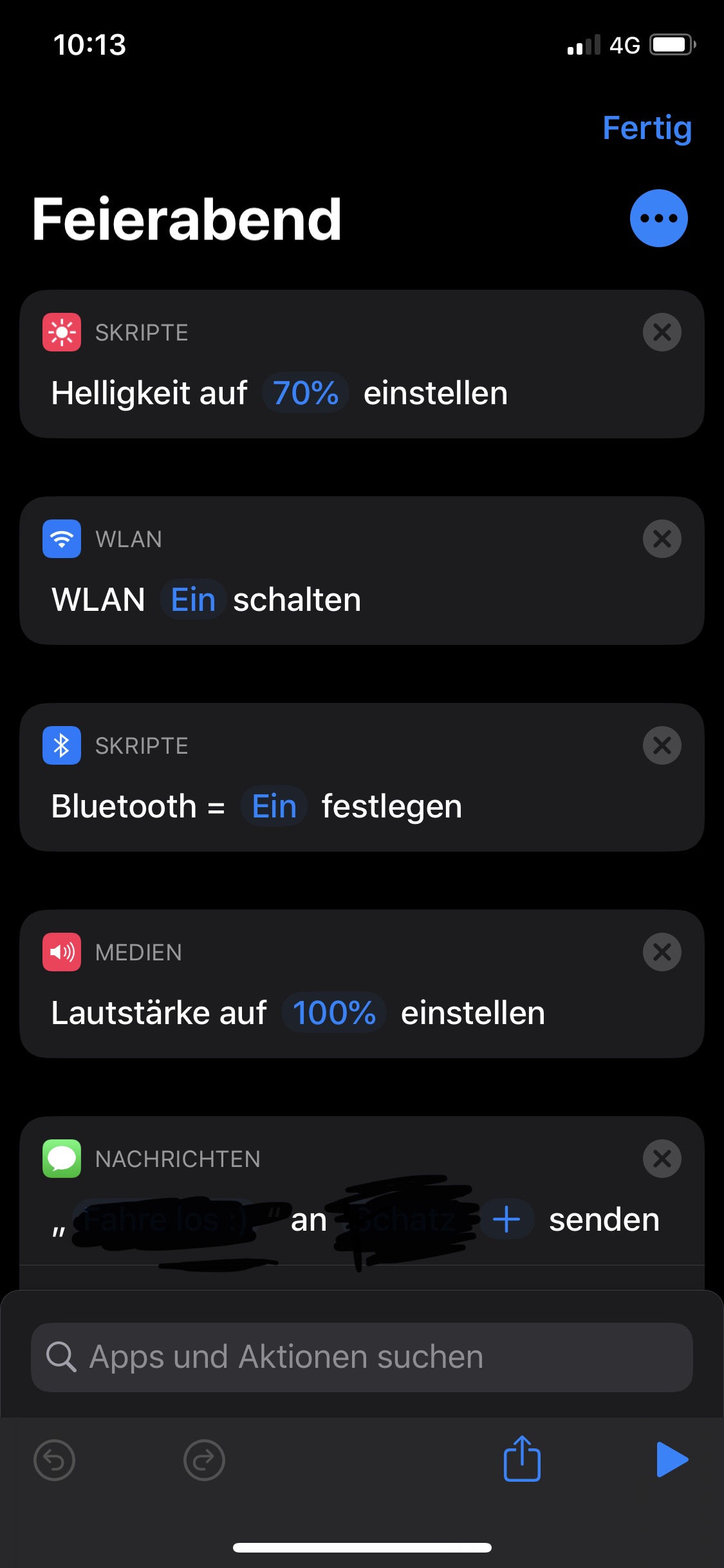Screen dimensions: 724x1568
Task: Change the 70% brightness value
Action: pos(306,393)
